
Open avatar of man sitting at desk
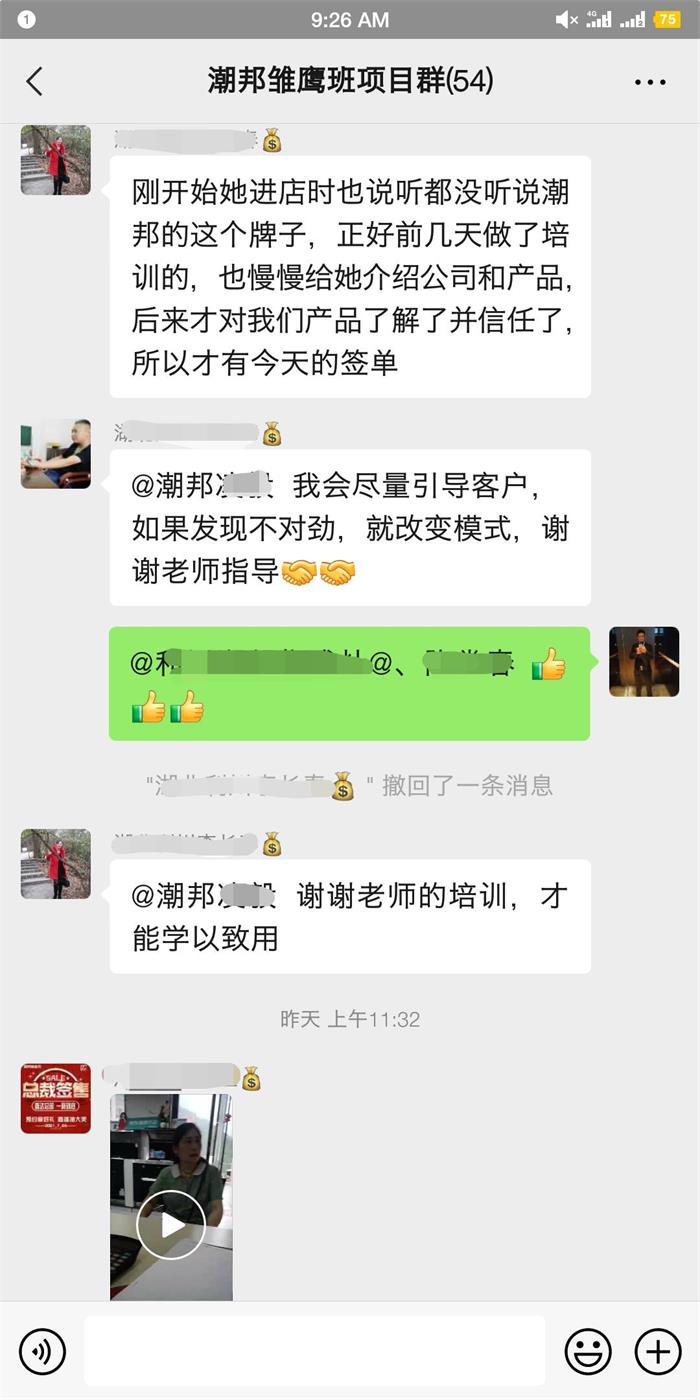tap(56, 454)
